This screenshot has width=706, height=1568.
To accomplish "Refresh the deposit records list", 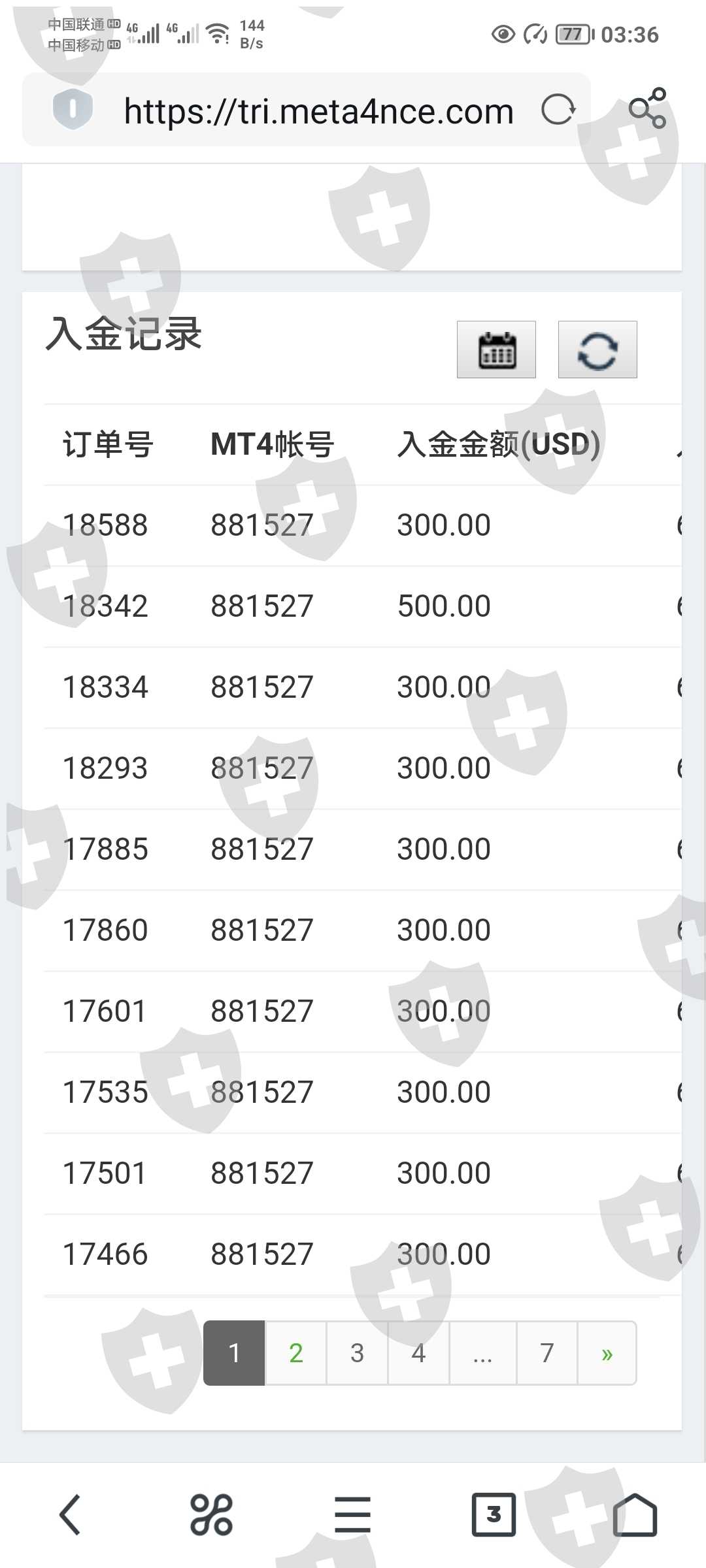I will coord(597,350).
